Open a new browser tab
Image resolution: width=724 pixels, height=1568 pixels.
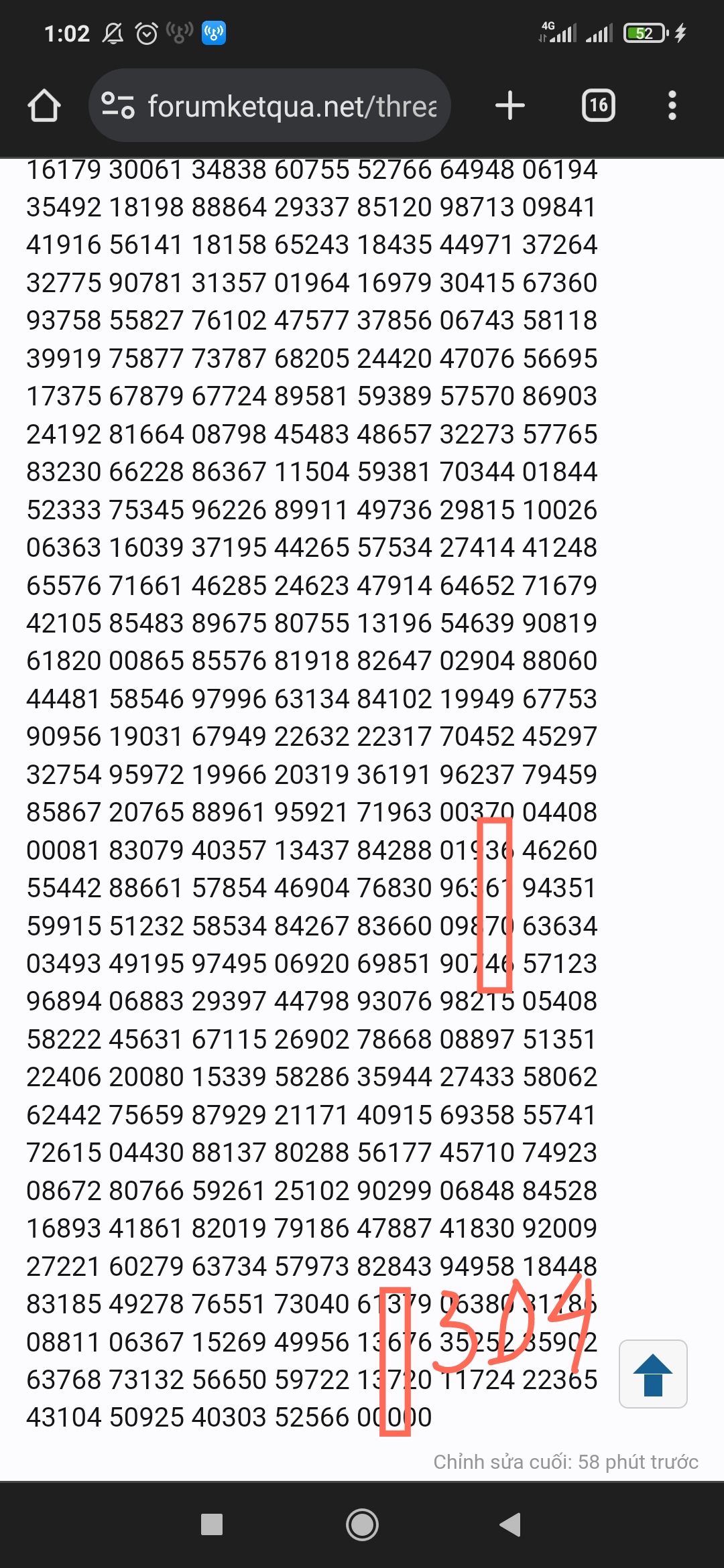click(510, 105)
